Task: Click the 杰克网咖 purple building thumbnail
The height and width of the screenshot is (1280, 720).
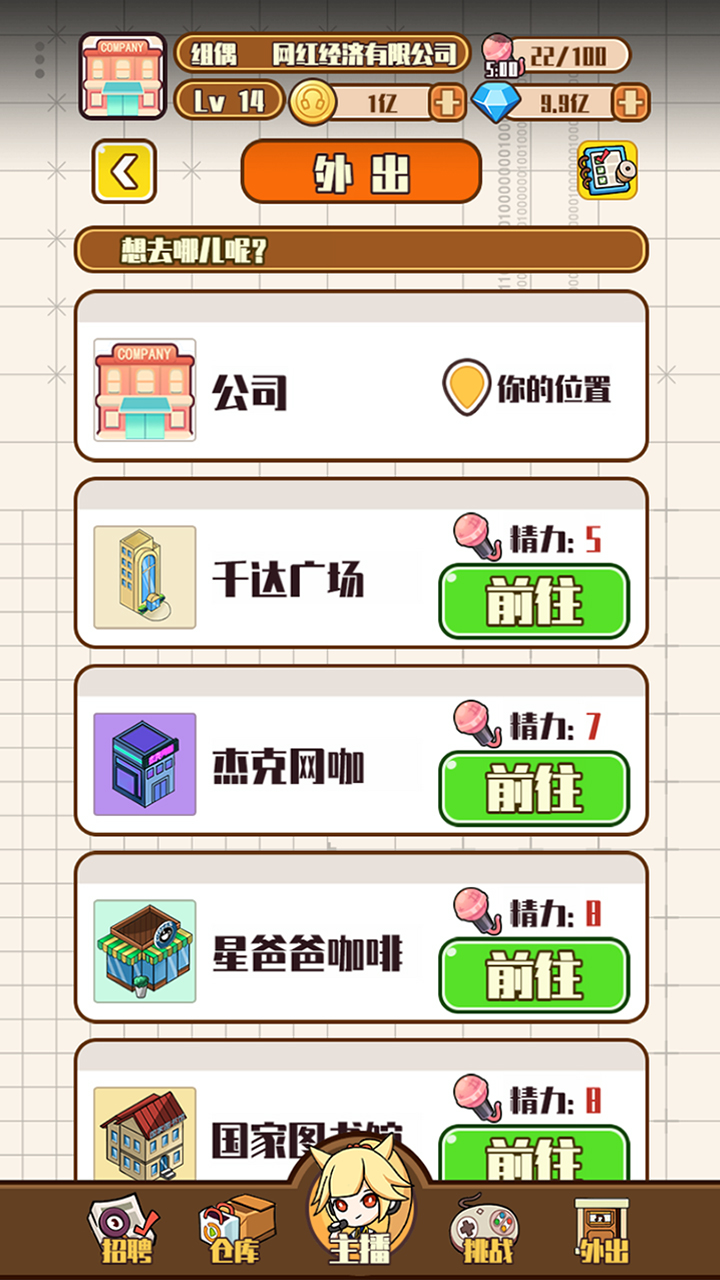Action: click(144, 765)
